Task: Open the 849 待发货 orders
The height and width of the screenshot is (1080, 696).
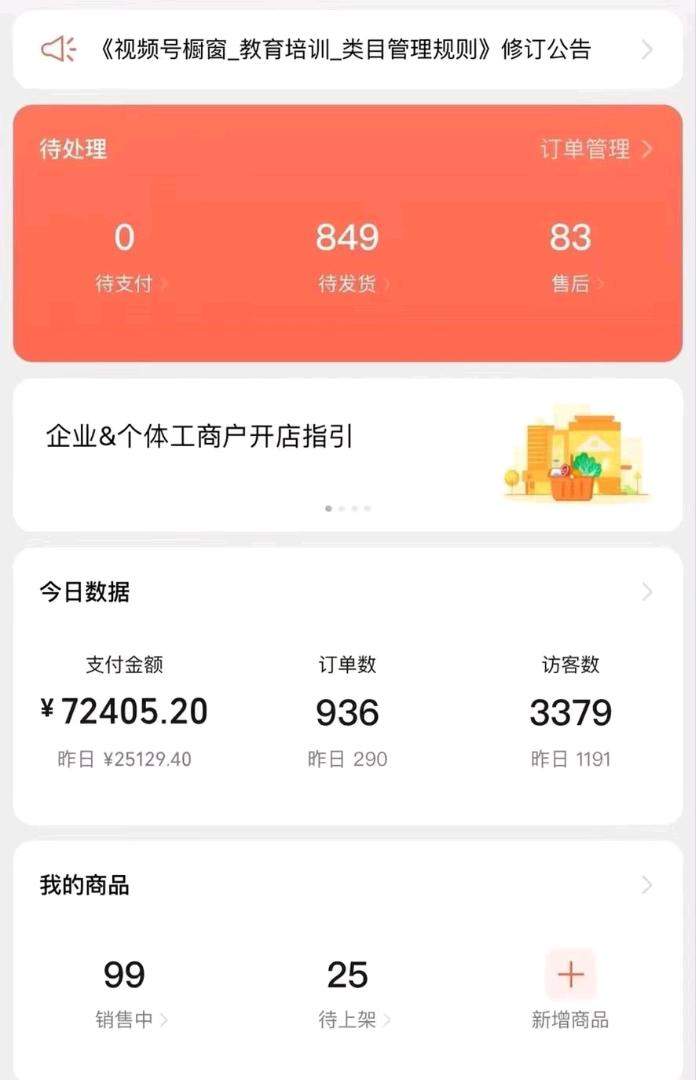Action: [x=348, y=257]
